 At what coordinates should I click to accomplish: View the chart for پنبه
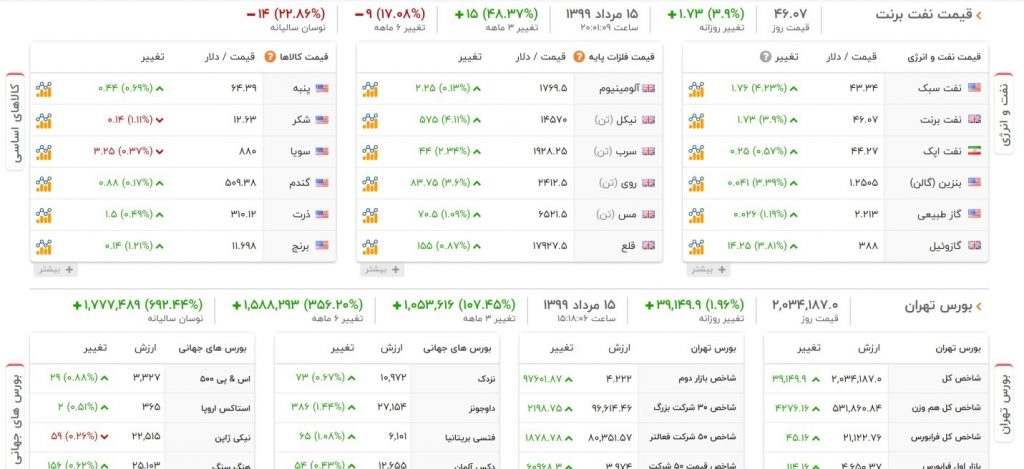coord(43,89)
